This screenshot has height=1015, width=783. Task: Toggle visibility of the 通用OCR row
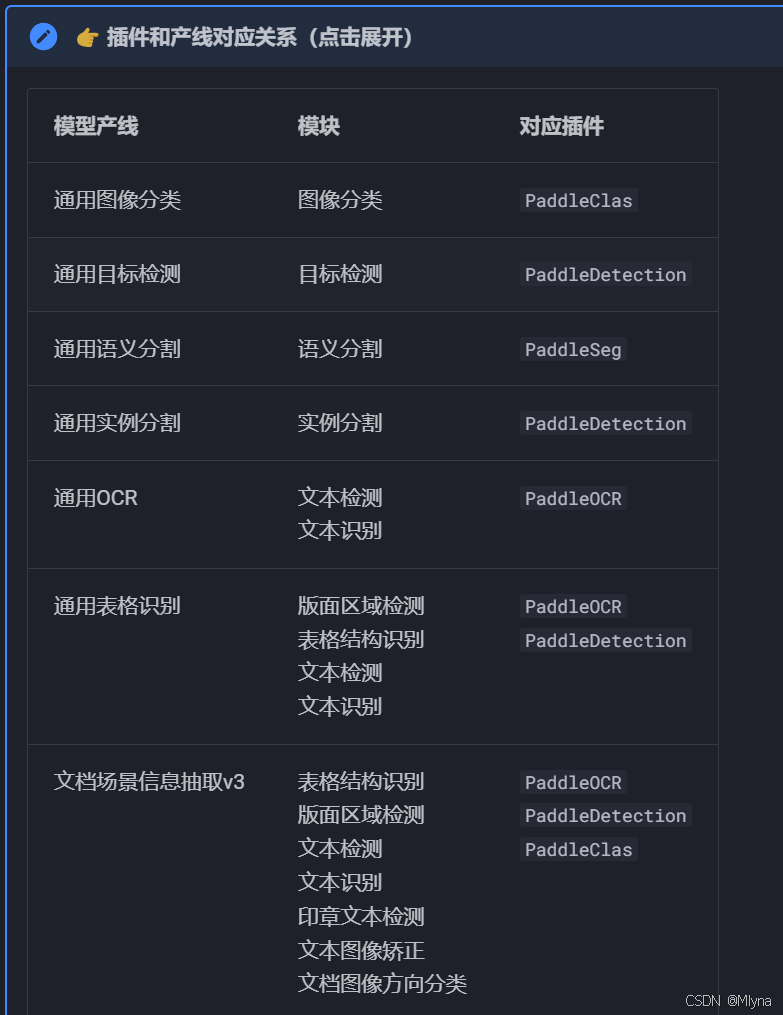(x=95, y=497)
